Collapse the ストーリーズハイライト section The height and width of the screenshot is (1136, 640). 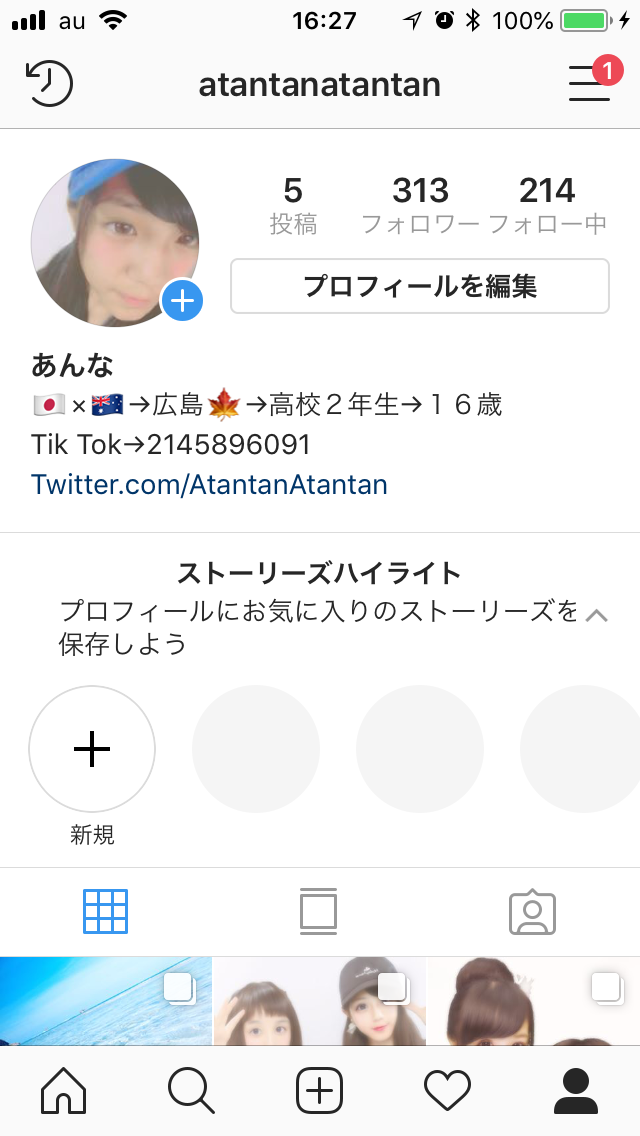pyautogui.click(x=596, y=615)
